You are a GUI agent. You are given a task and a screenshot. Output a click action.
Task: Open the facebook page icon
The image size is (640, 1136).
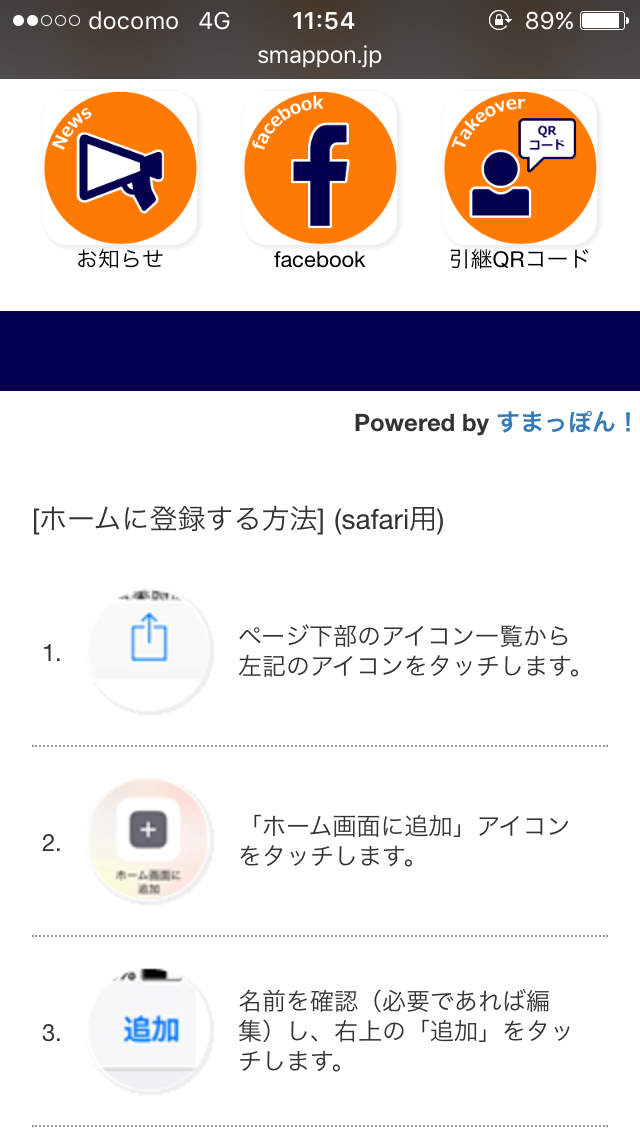pos(320,168)
